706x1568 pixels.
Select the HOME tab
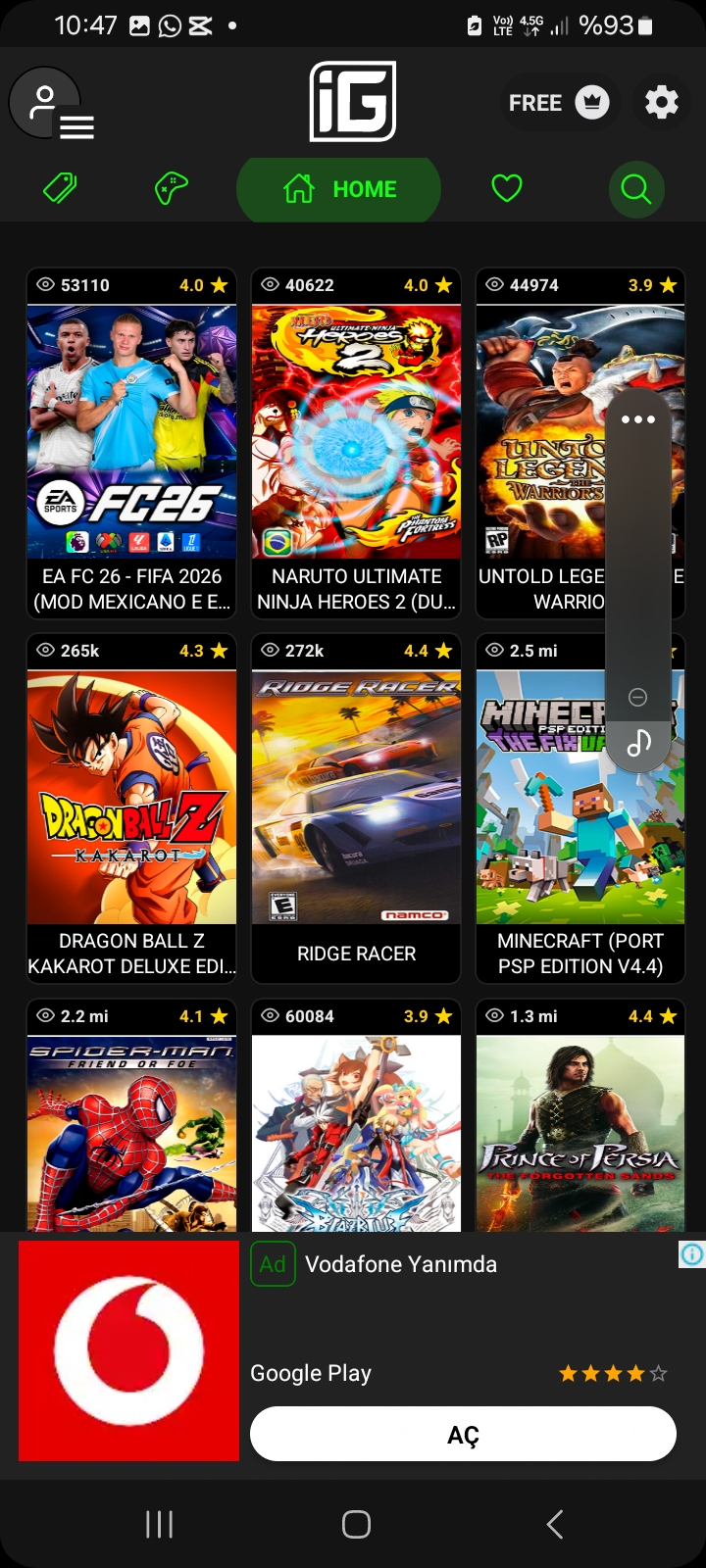tap(339, 188)
